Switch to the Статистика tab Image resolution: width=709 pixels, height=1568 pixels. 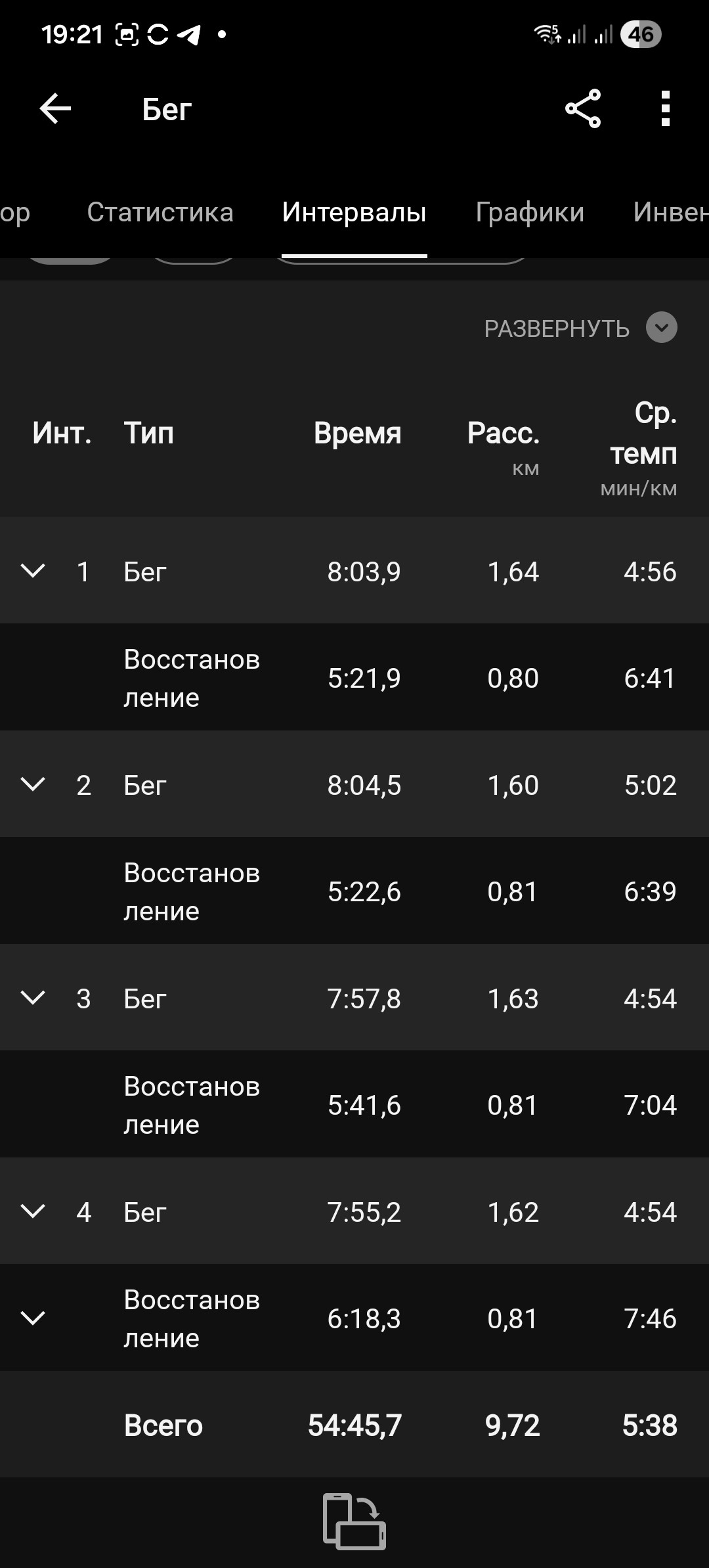click(160, 212)
